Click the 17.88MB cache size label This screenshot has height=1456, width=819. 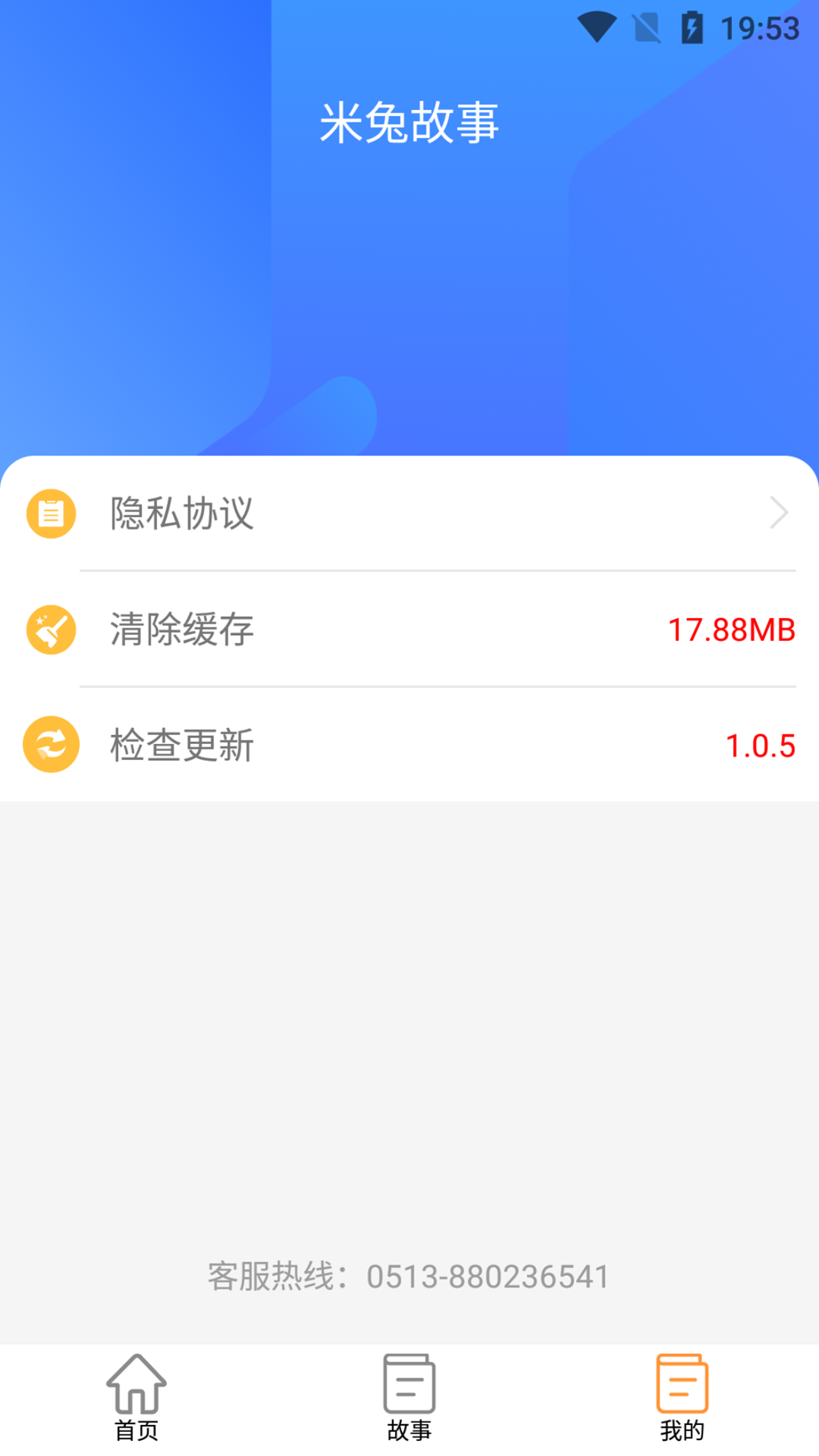pyautogui.click(x=731, y=628)
